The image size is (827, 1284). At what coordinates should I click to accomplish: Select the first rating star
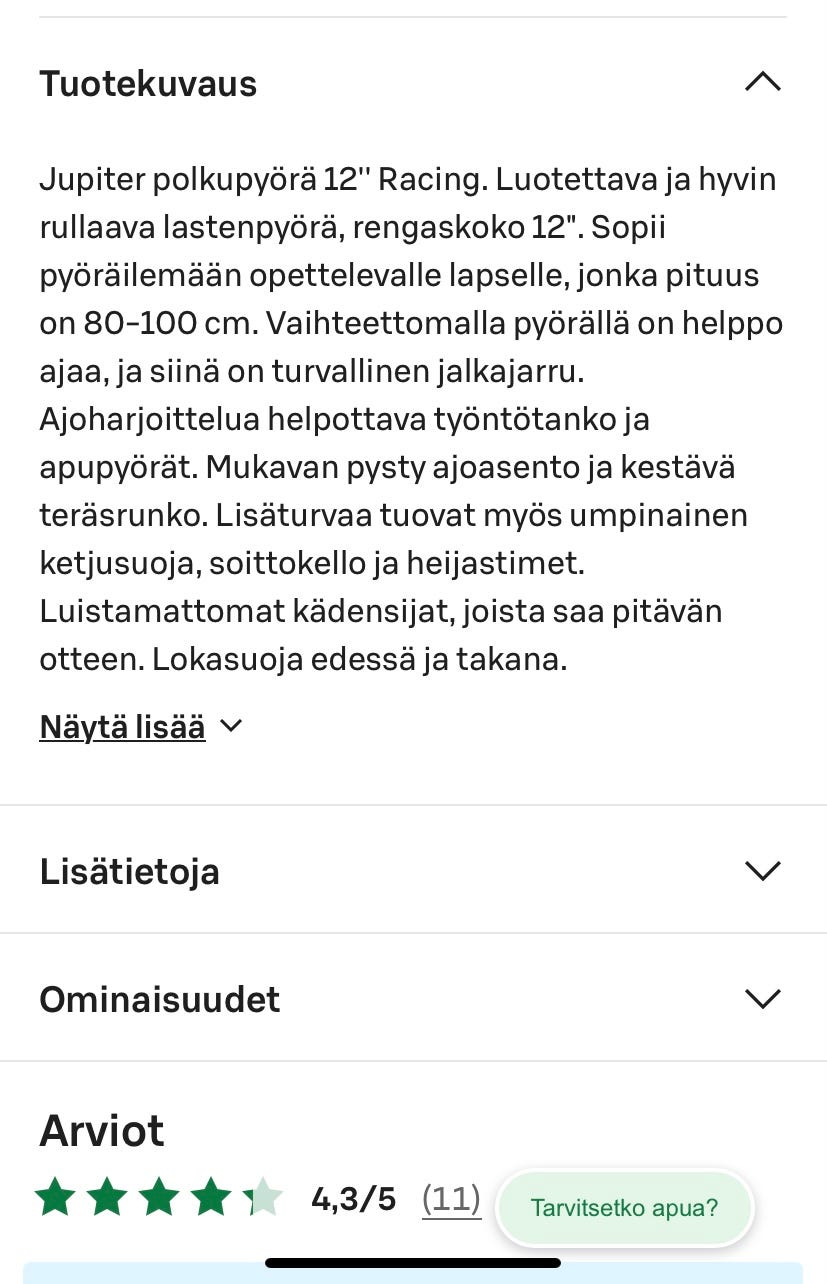(54, 1196)
